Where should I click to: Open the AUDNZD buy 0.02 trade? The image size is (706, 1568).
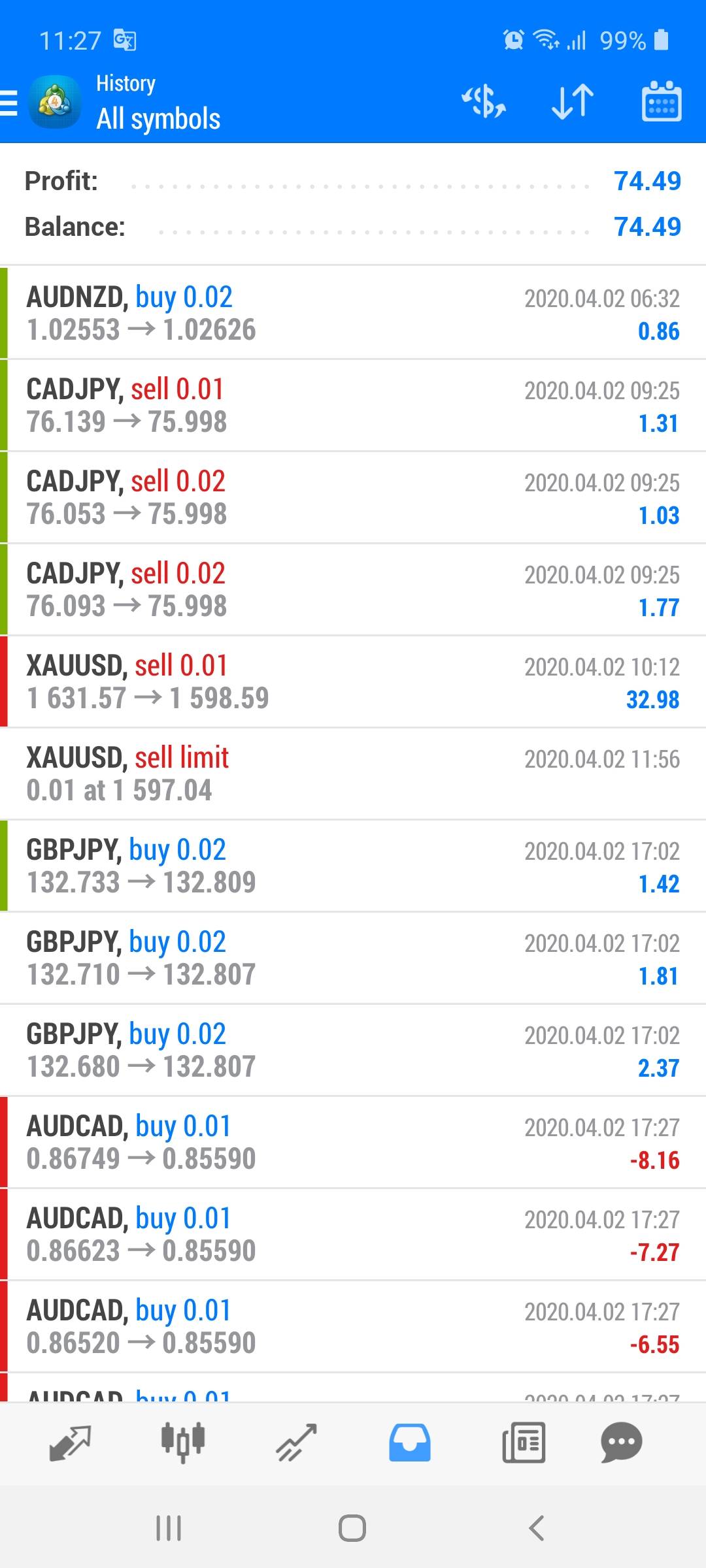pyautogui.click(x=353, y=313)
